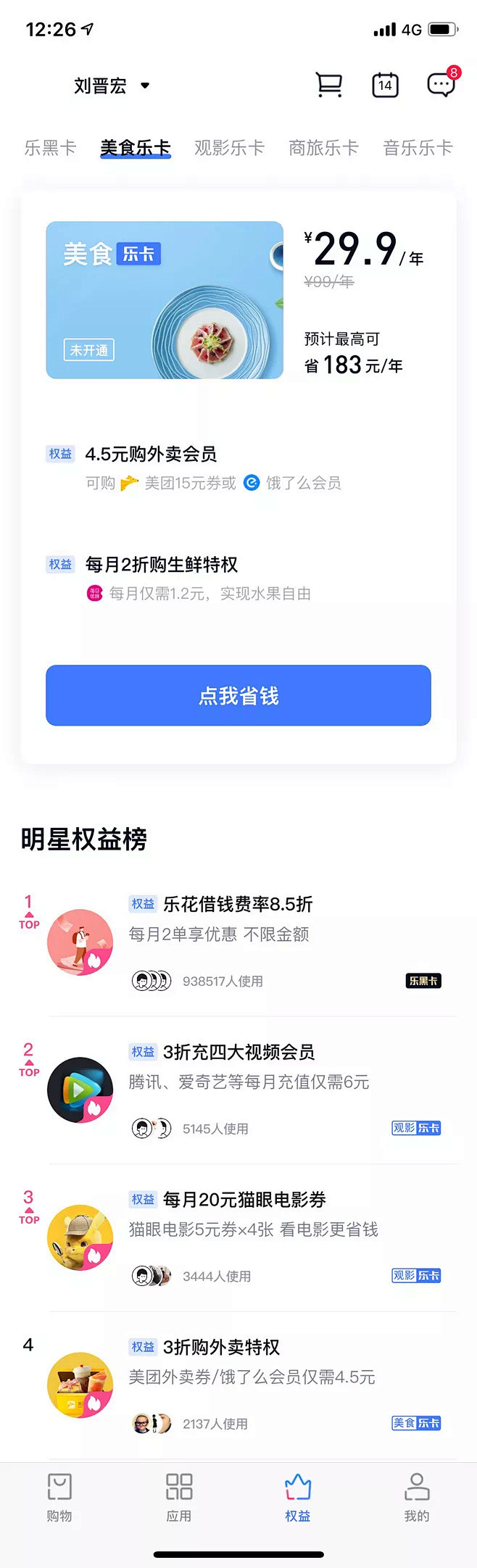Viewport: 477px width, 1568px height.
Task: Switch to the 音乐乐卡 tab
Action: (x=418, y=148)
